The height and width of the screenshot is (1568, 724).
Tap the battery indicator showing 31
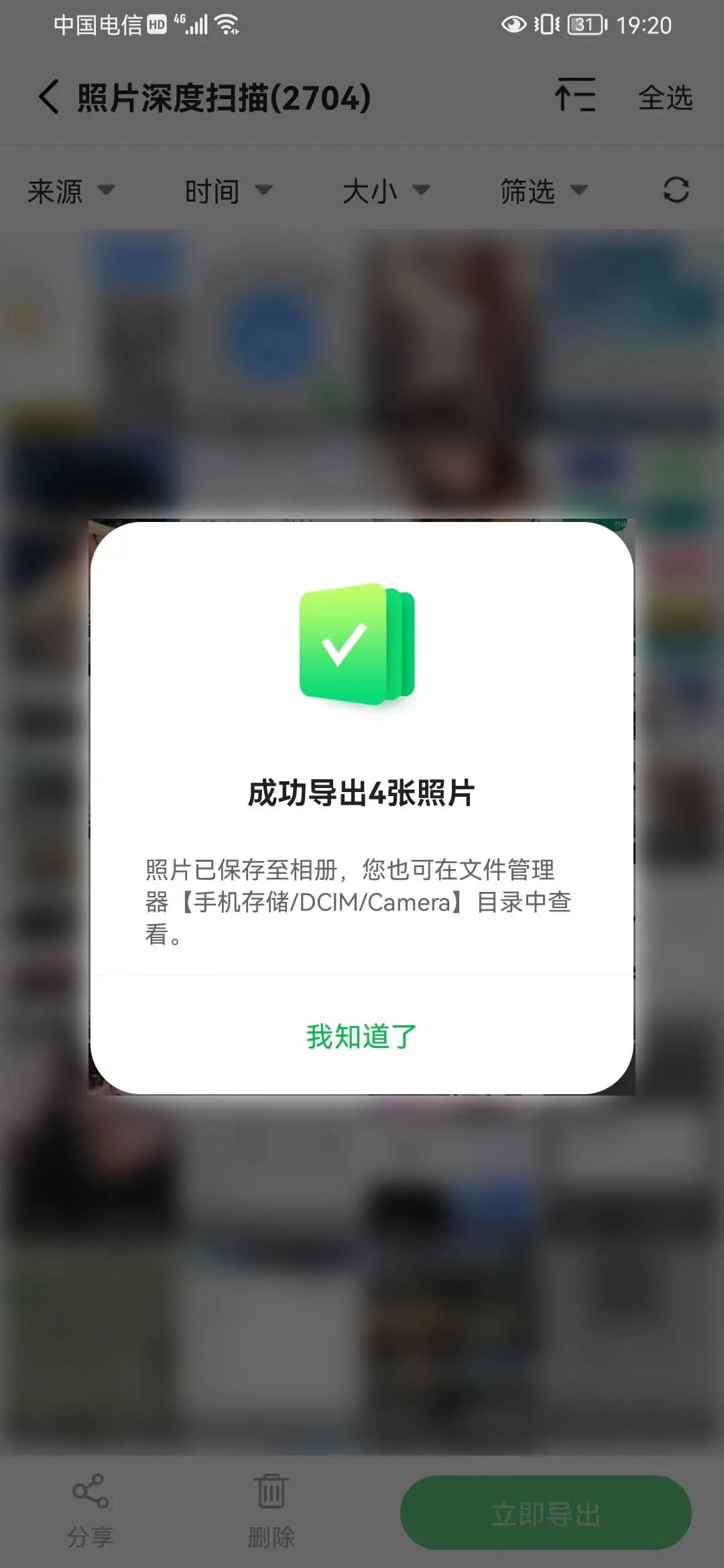[585, 23]
